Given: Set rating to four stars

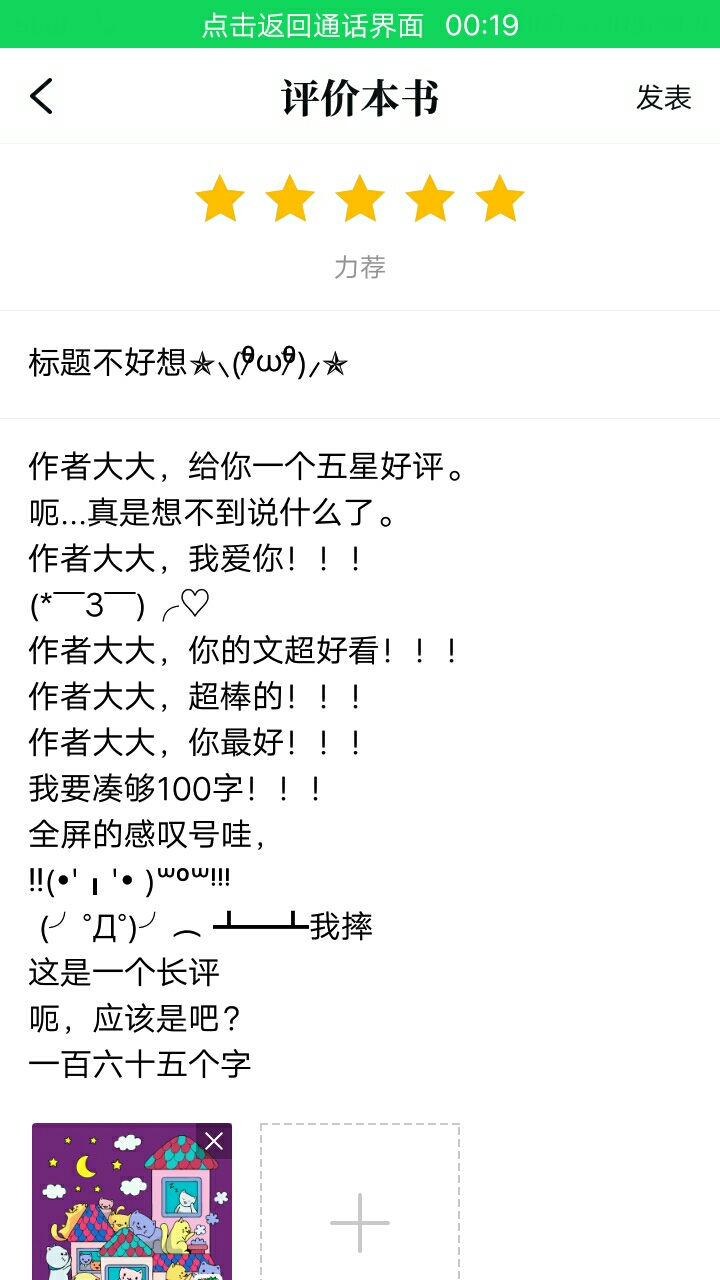Looking at the screenshot, I should click(x=430, y=198).
